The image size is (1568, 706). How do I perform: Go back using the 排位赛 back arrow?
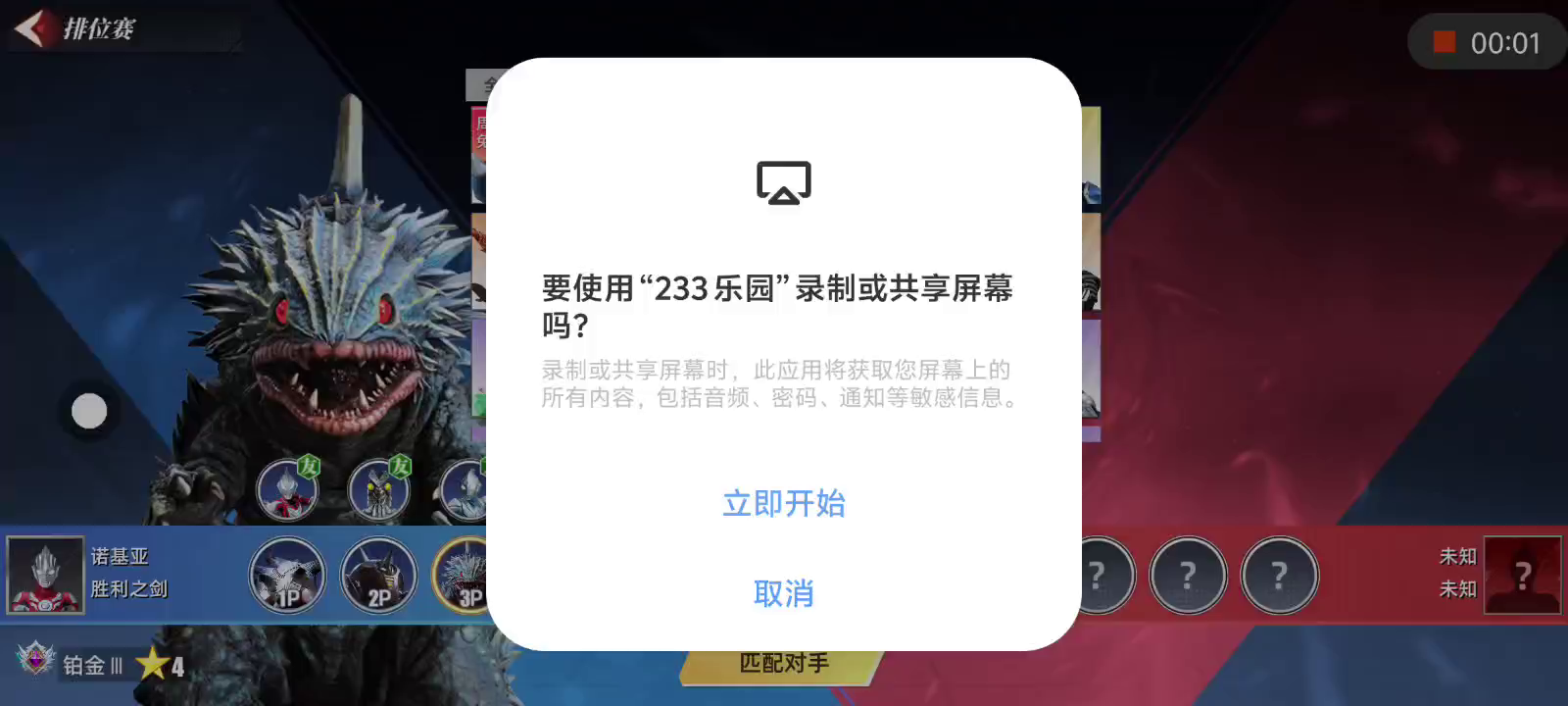click(x=32, y=28)
